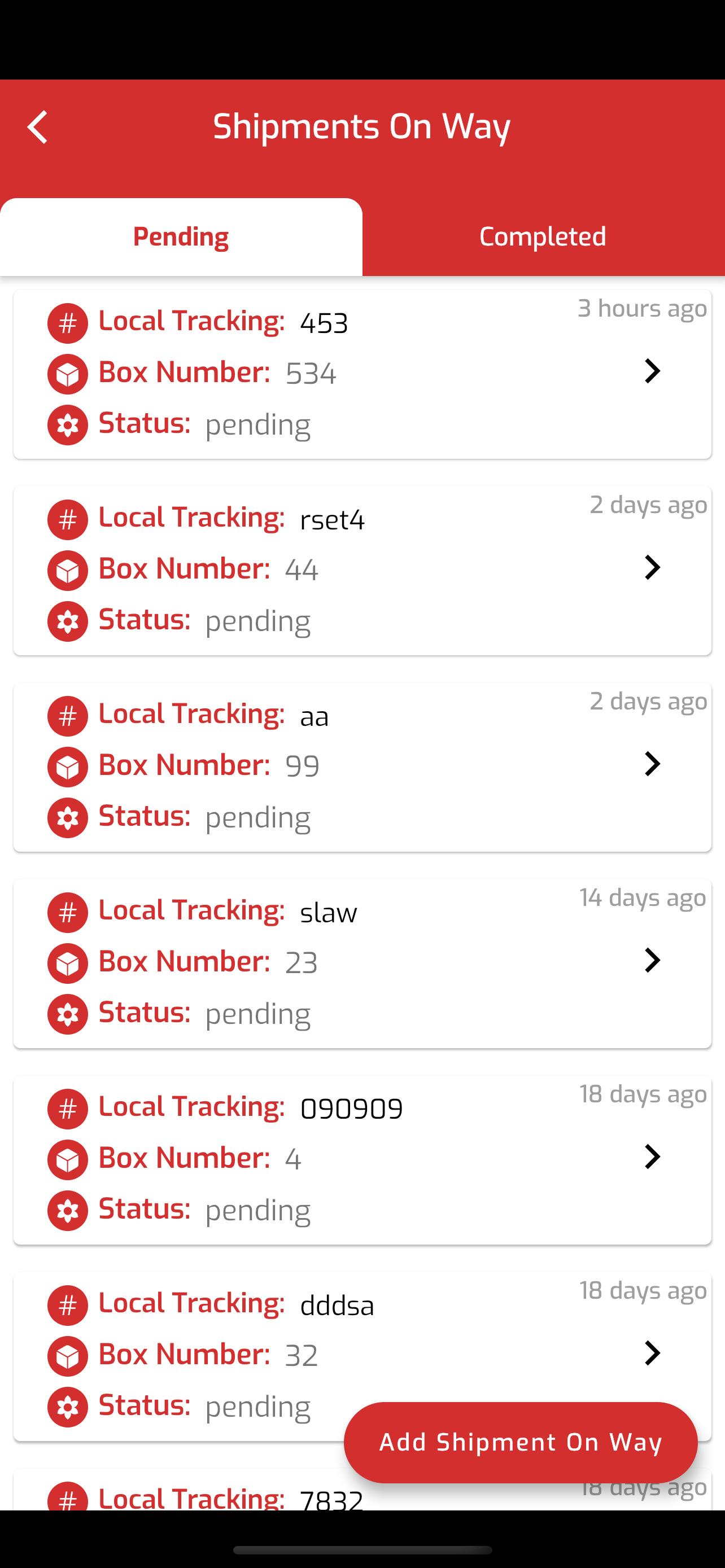Viewport: 725px width, 1568px height.
Task: Open shipment with local tracking 453
Action: (x=362, y=374)
